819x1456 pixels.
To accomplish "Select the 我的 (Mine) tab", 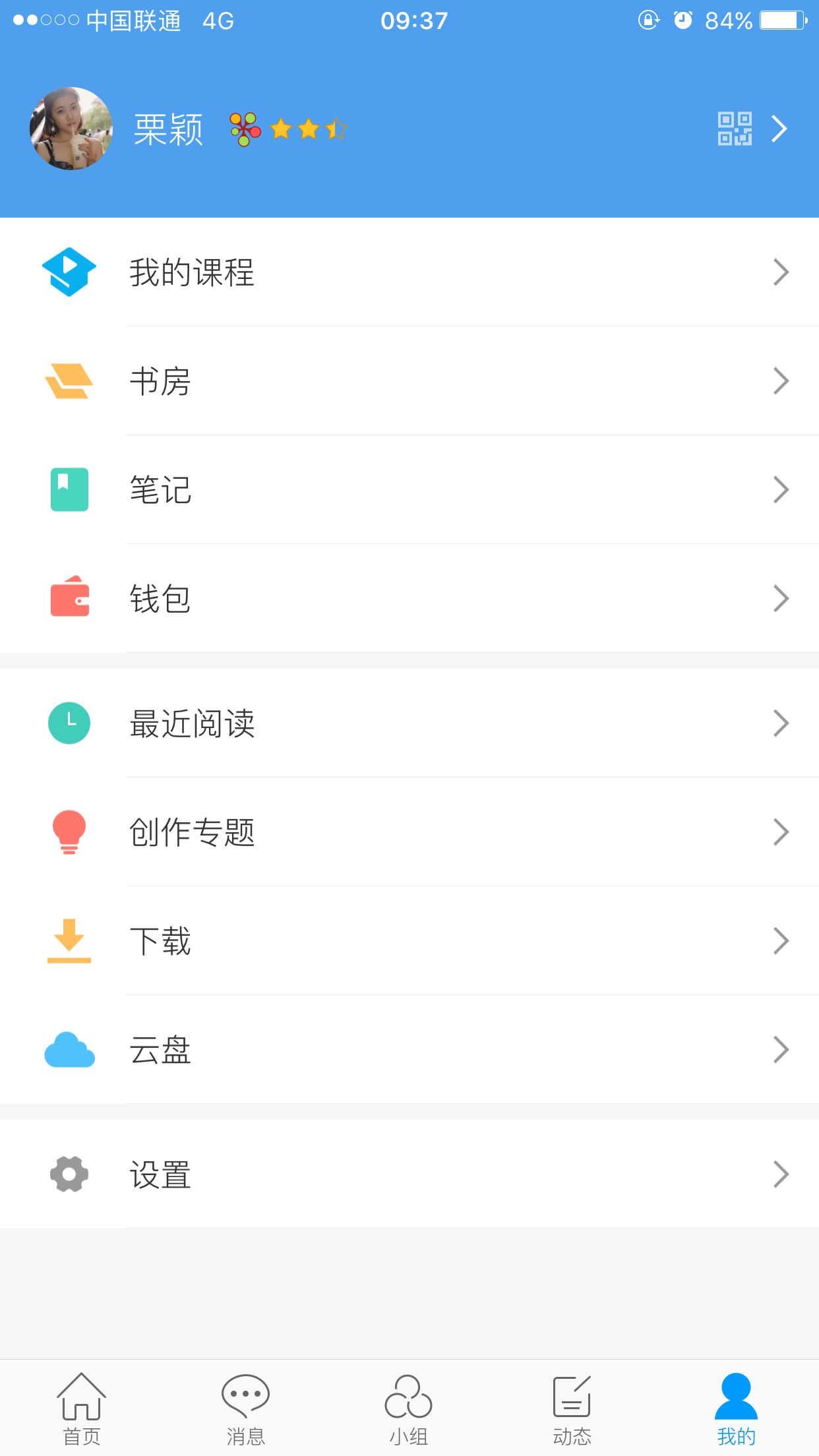I will click(736, 1409).
